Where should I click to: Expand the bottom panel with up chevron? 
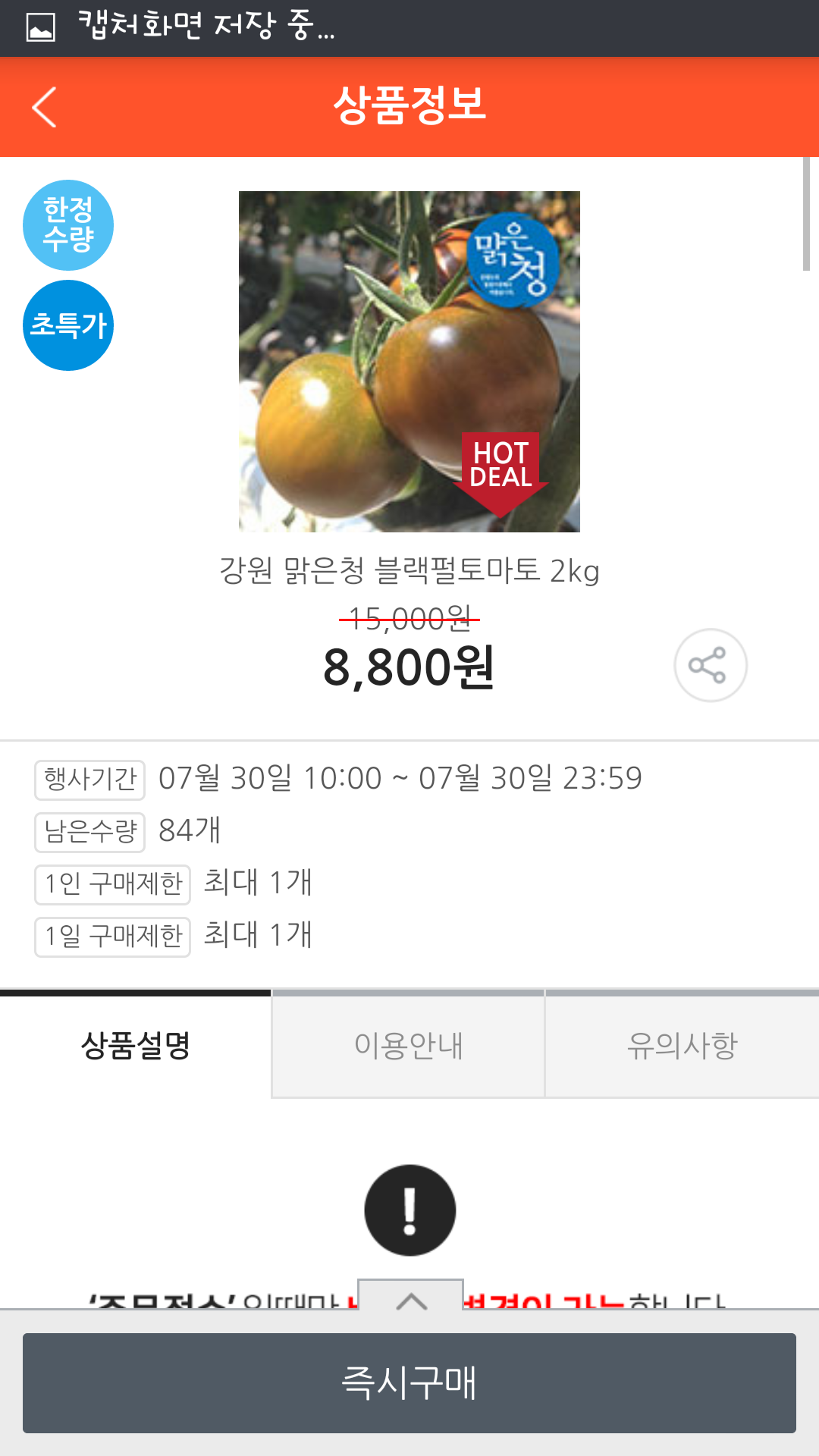click(410, 1296)
